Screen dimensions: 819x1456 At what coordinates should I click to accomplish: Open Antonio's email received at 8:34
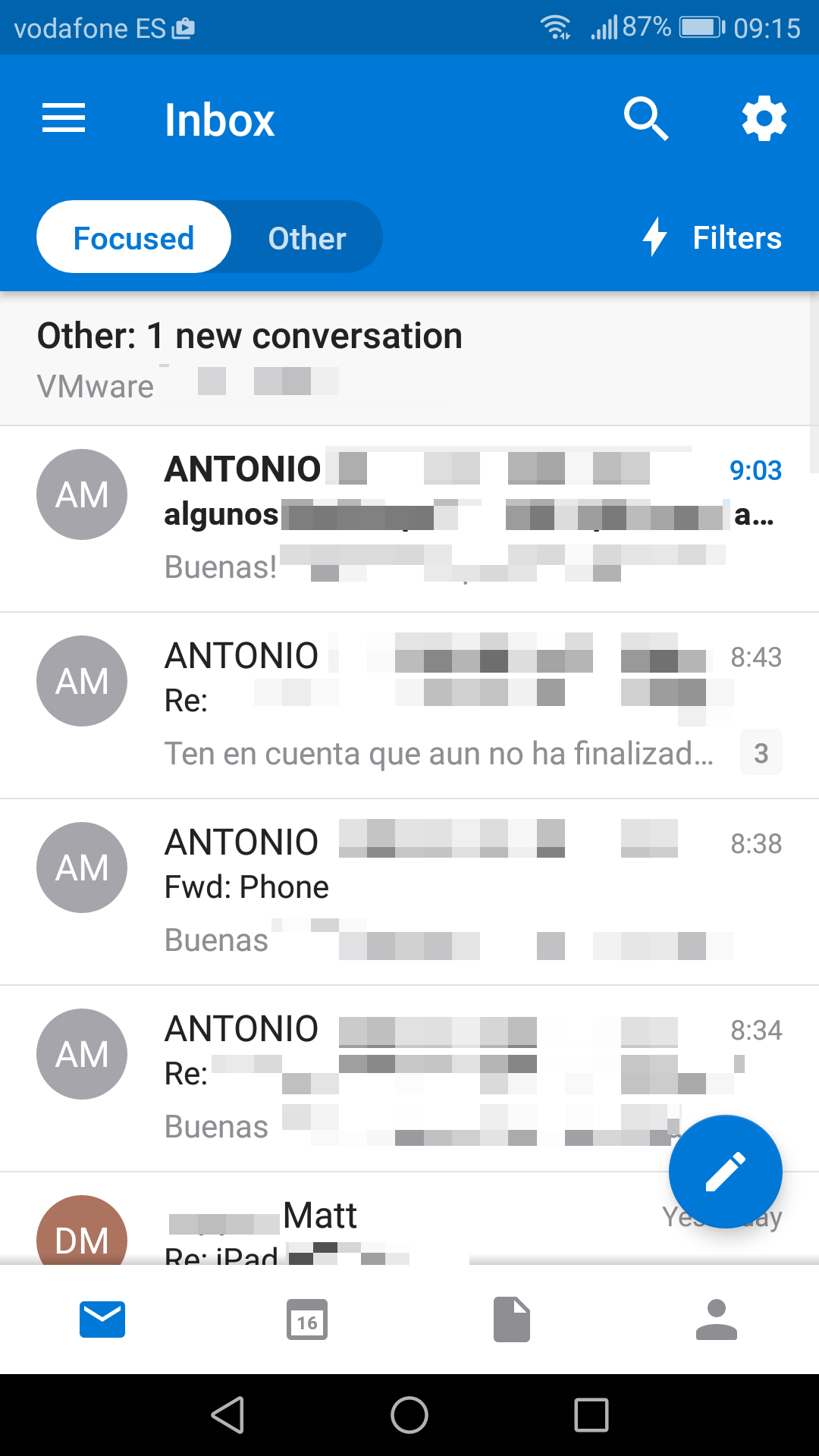[409, 1079]
